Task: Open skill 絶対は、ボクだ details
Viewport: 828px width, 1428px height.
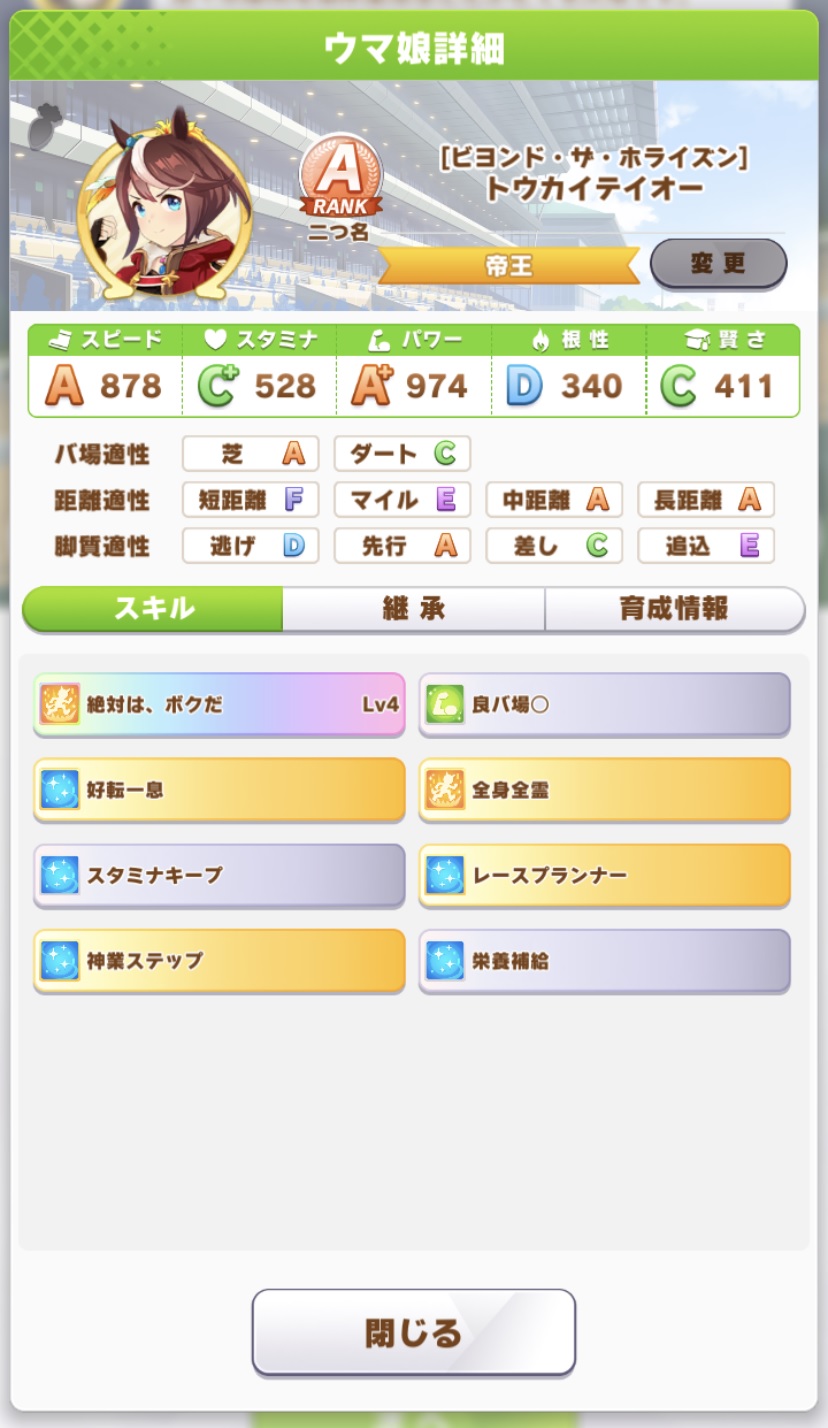Action: [x=219, y=705]
